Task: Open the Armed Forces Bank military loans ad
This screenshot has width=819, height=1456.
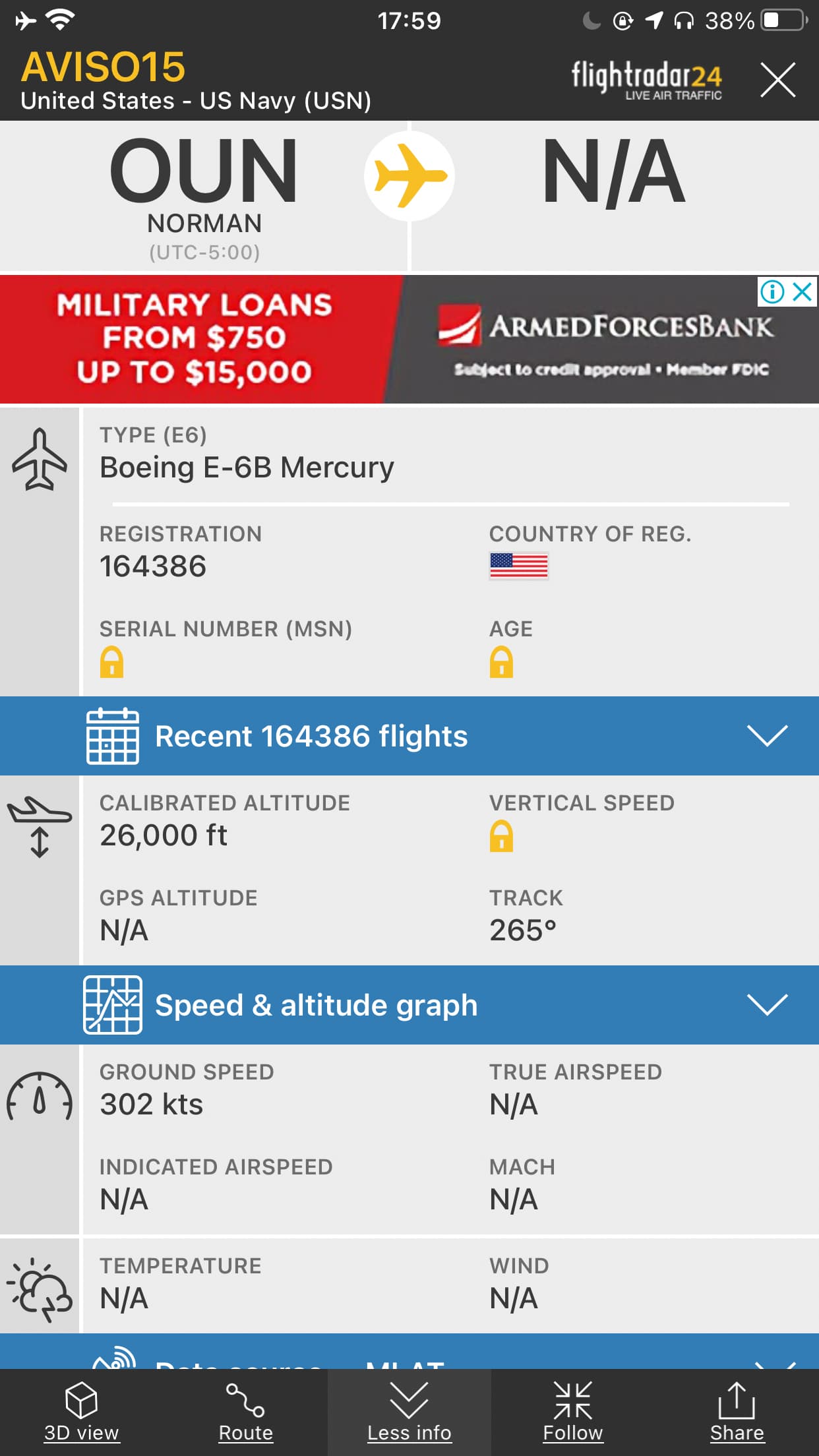Action: 396,339
